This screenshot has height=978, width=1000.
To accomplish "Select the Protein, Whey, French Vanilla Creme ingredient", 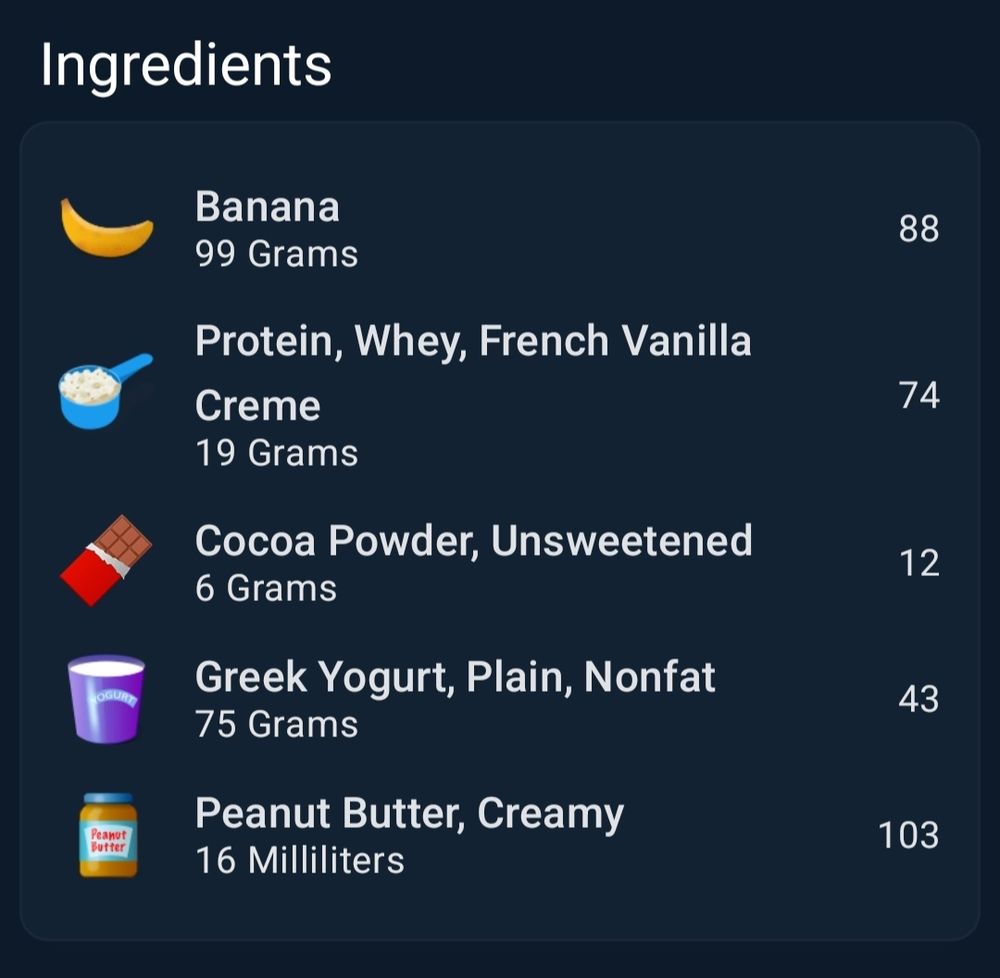I will [500, 396].
